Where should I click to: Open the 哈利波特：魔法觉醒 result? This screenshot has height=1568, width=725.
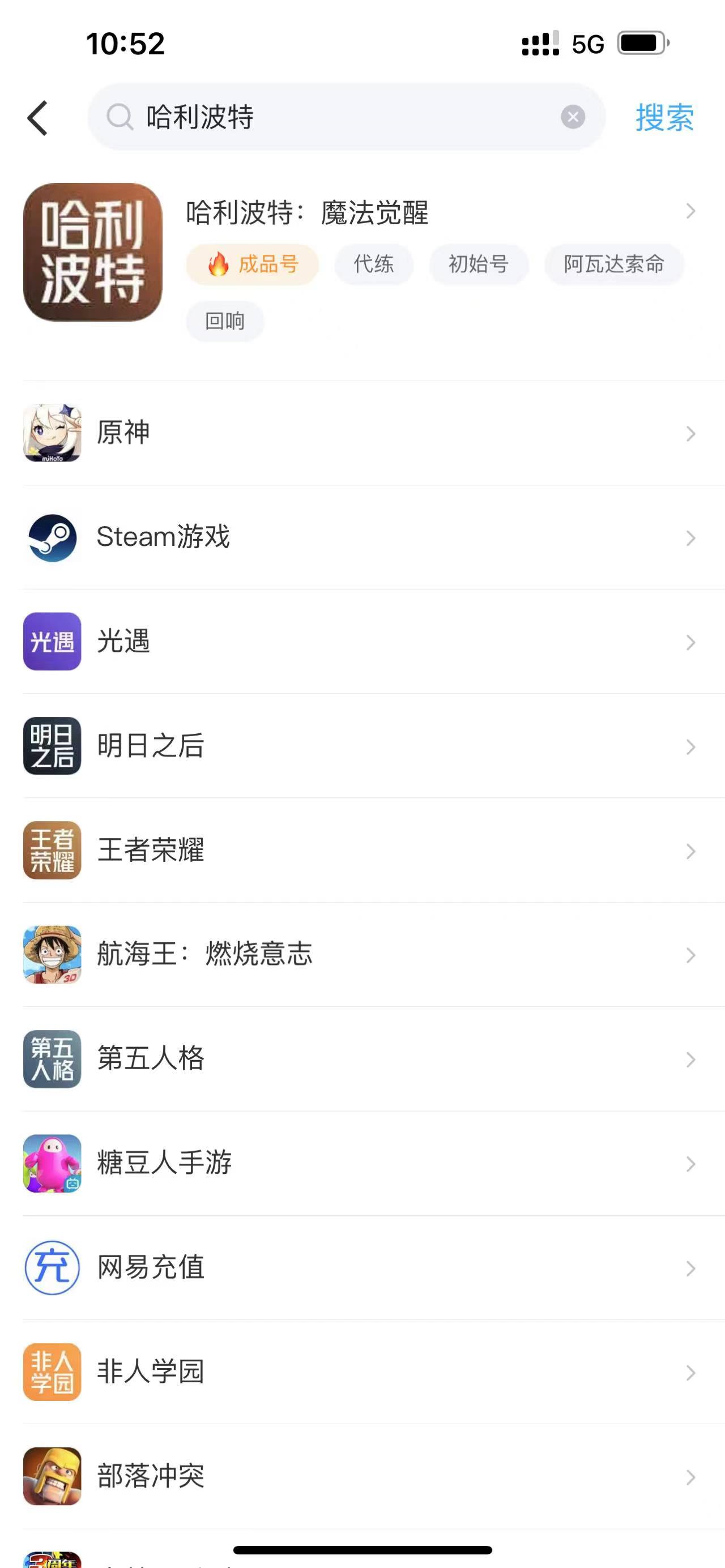tap(308, 213)
